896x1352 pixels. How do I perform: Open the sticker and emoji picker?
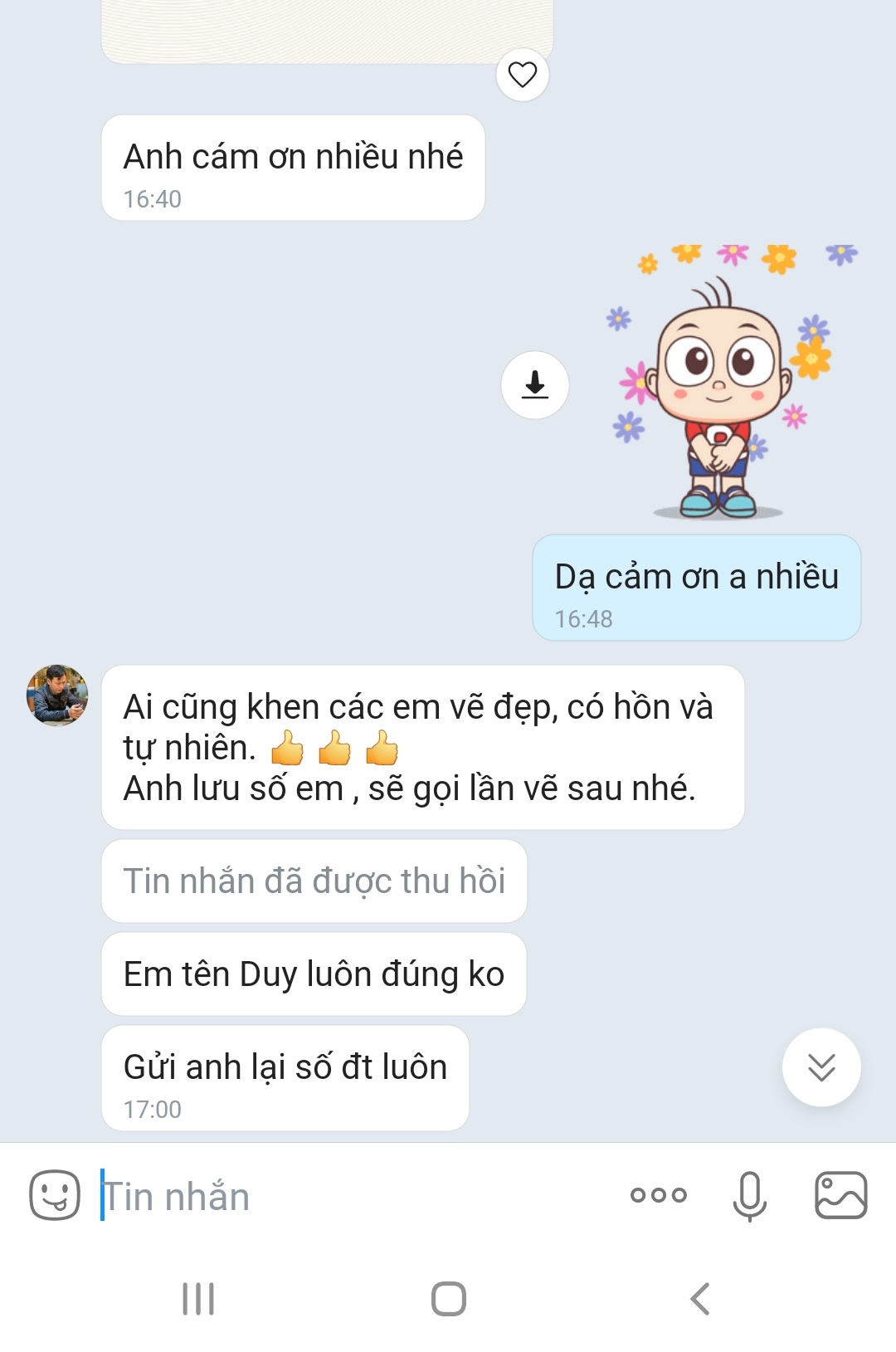click(55, 1195)
